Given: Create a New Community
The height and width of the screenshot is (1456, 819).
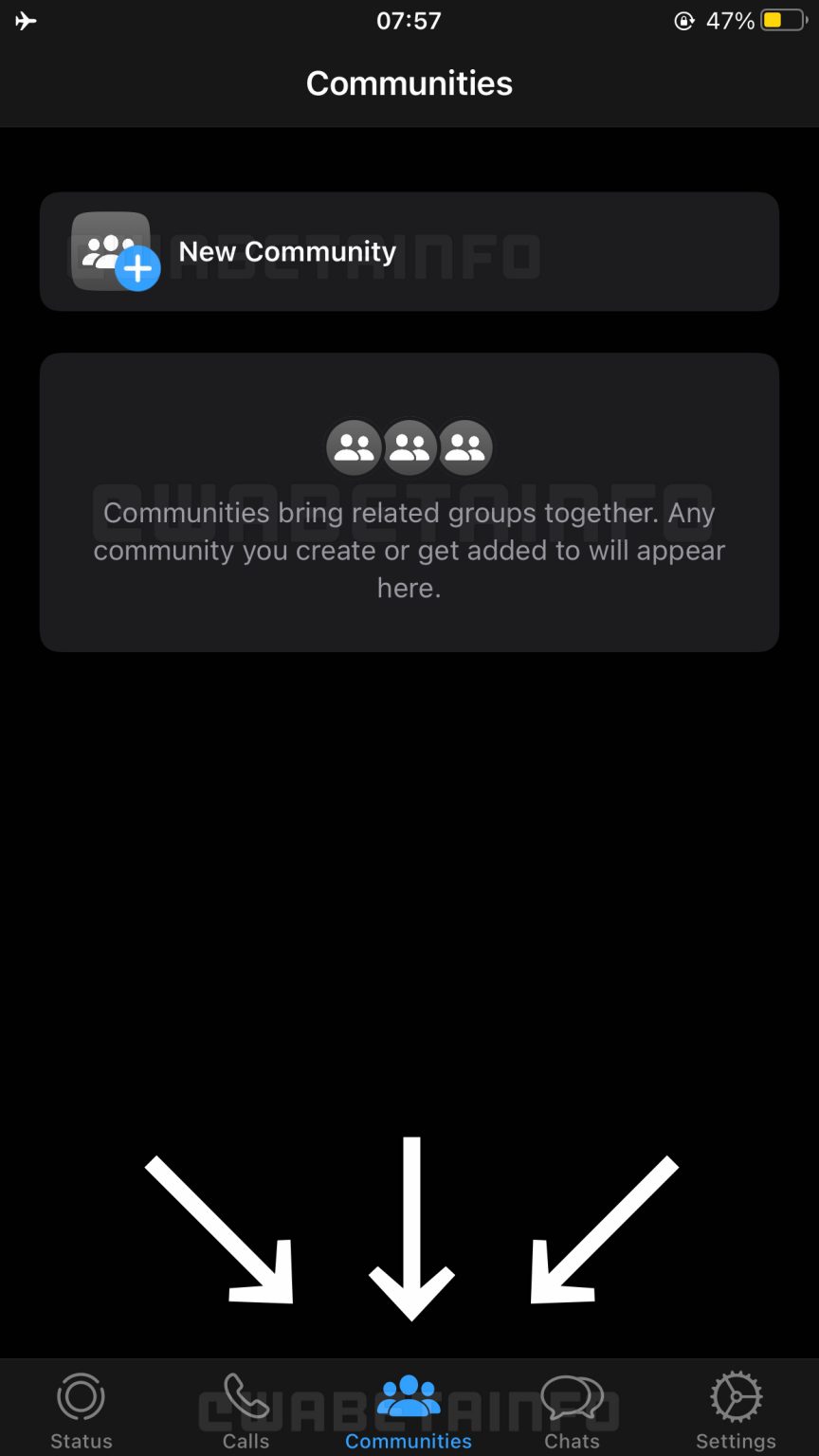Looking at the screenshot, I should click(409, 251).
